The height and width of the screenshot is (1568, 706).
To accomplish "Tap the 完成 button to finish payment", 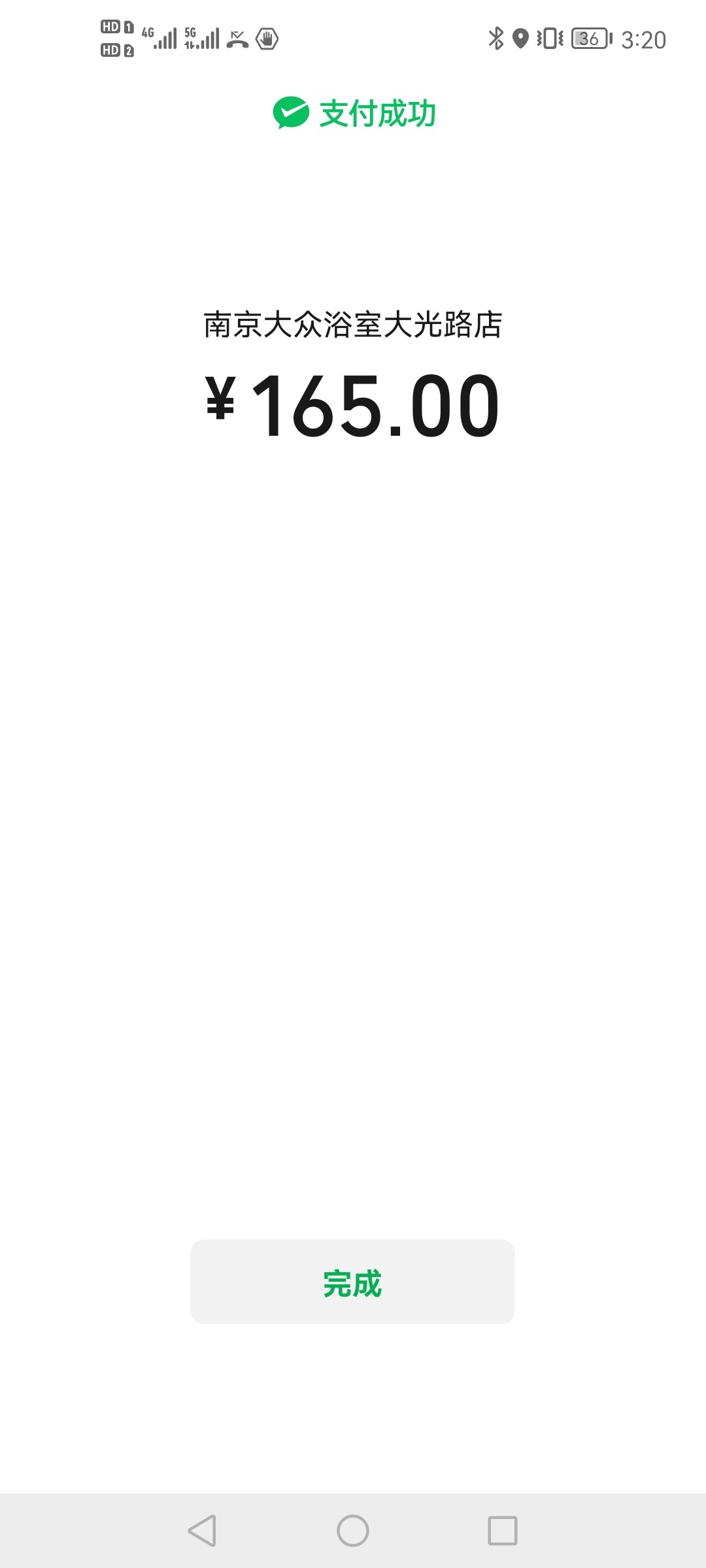I will [352, 1282].
